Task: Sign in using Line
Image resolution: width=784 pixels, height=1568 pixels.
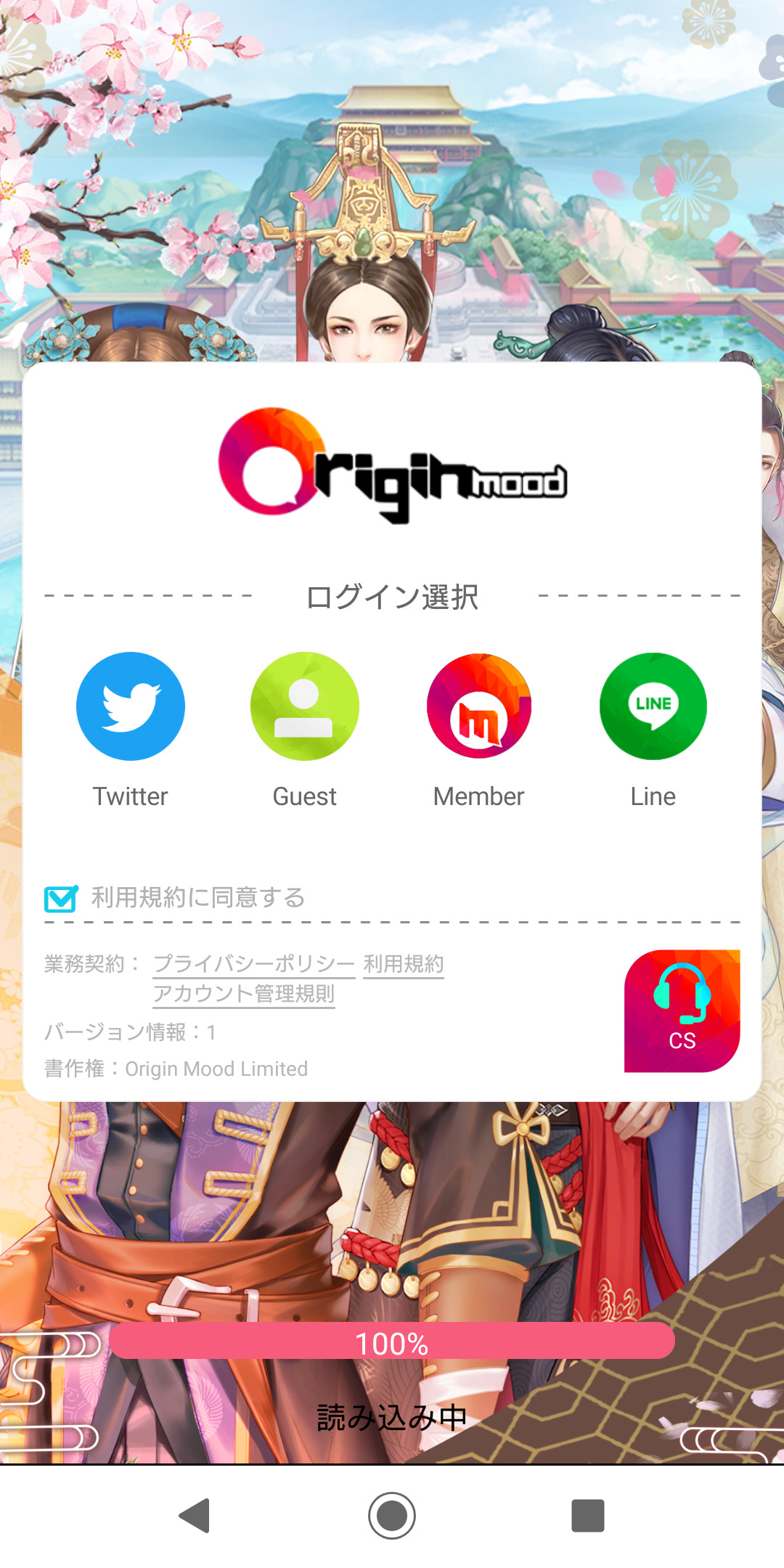Action: click(653, 706)
